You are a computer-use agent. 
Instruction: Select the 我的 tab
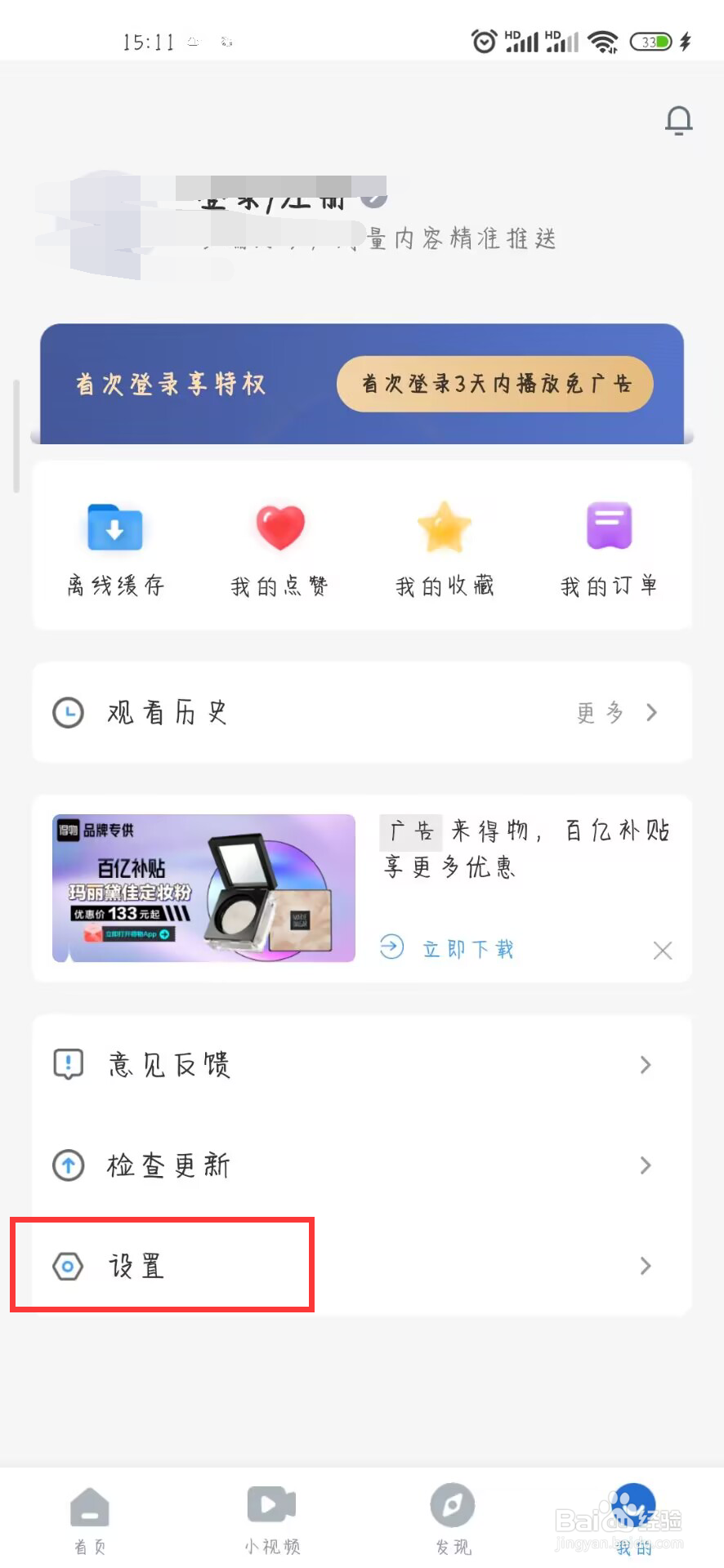(633, 1521)
